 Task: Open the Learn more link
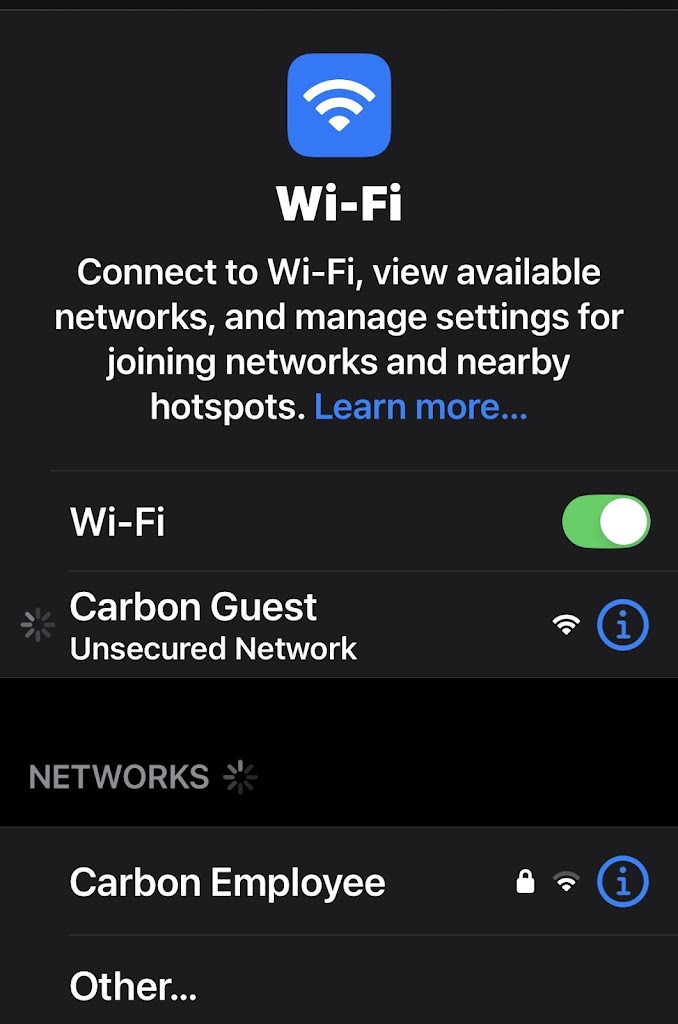pos(420,407)
